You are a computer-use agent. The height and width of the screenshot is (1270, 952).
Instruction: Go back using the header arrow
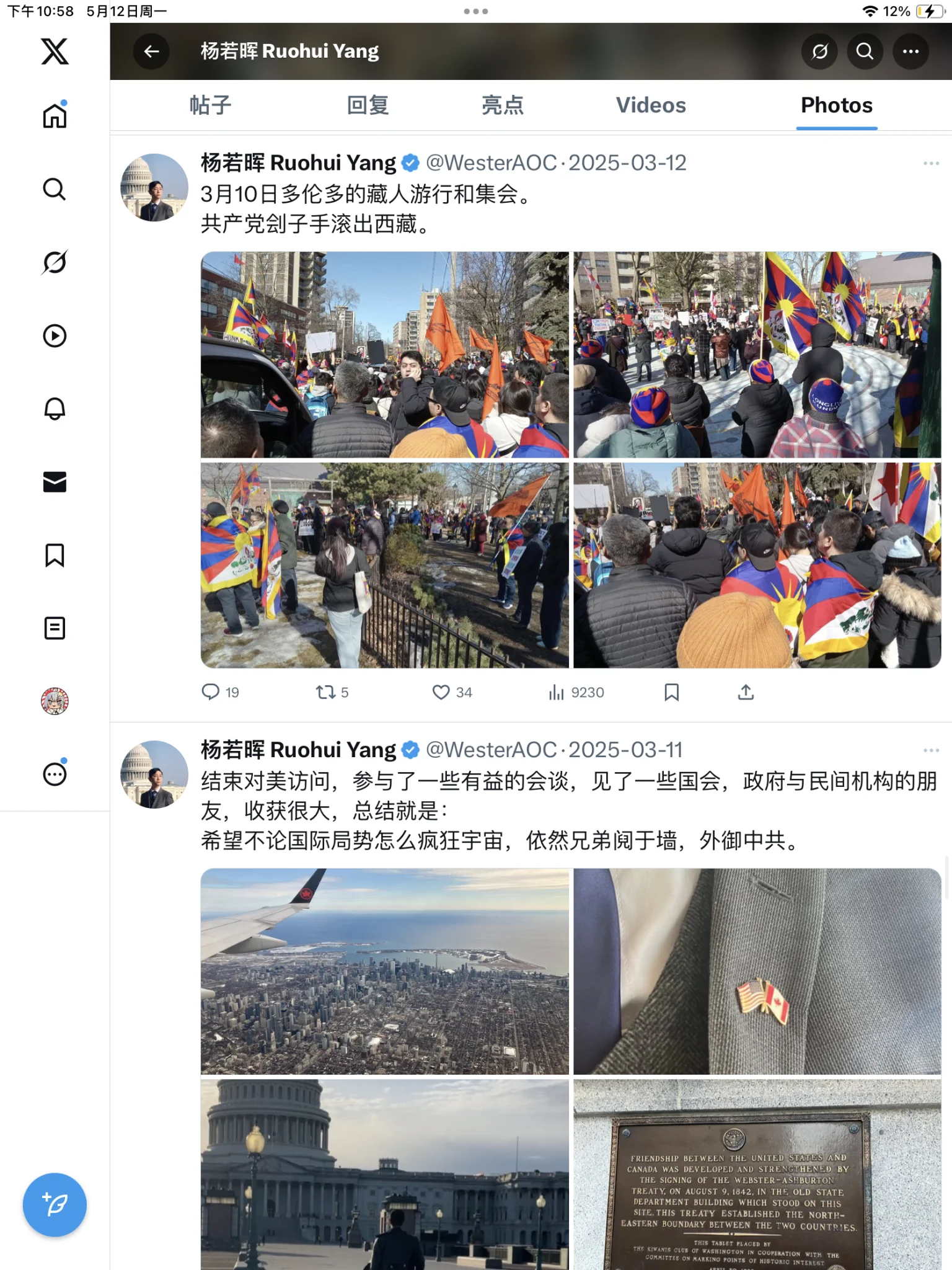(151, 51)
